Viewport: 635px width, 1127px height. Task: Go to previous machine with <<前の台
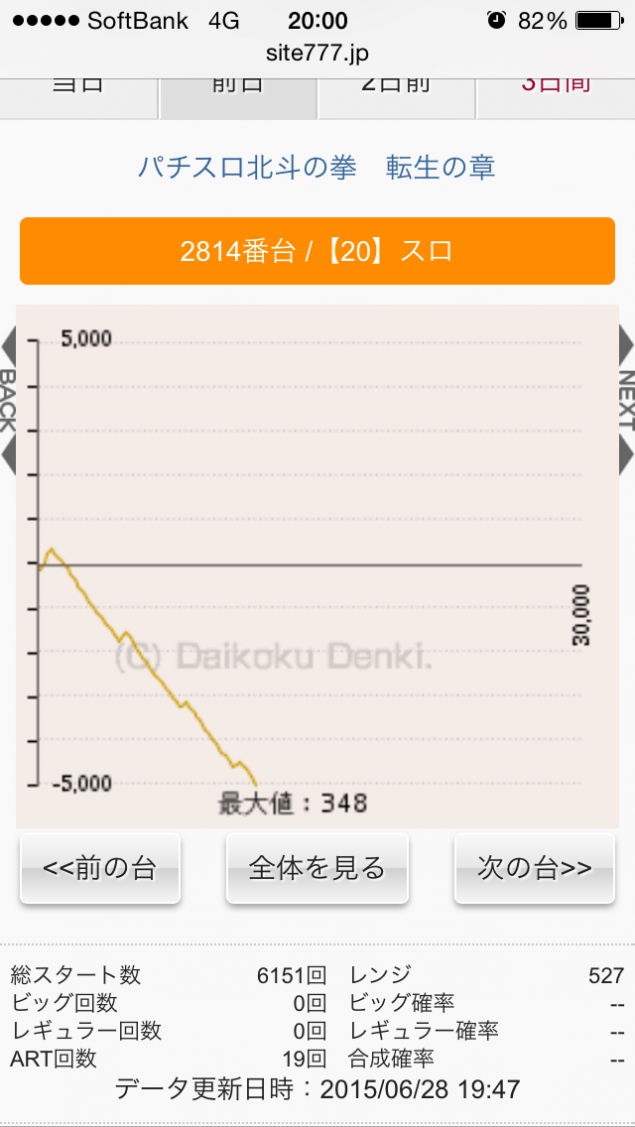pos(100,868)
